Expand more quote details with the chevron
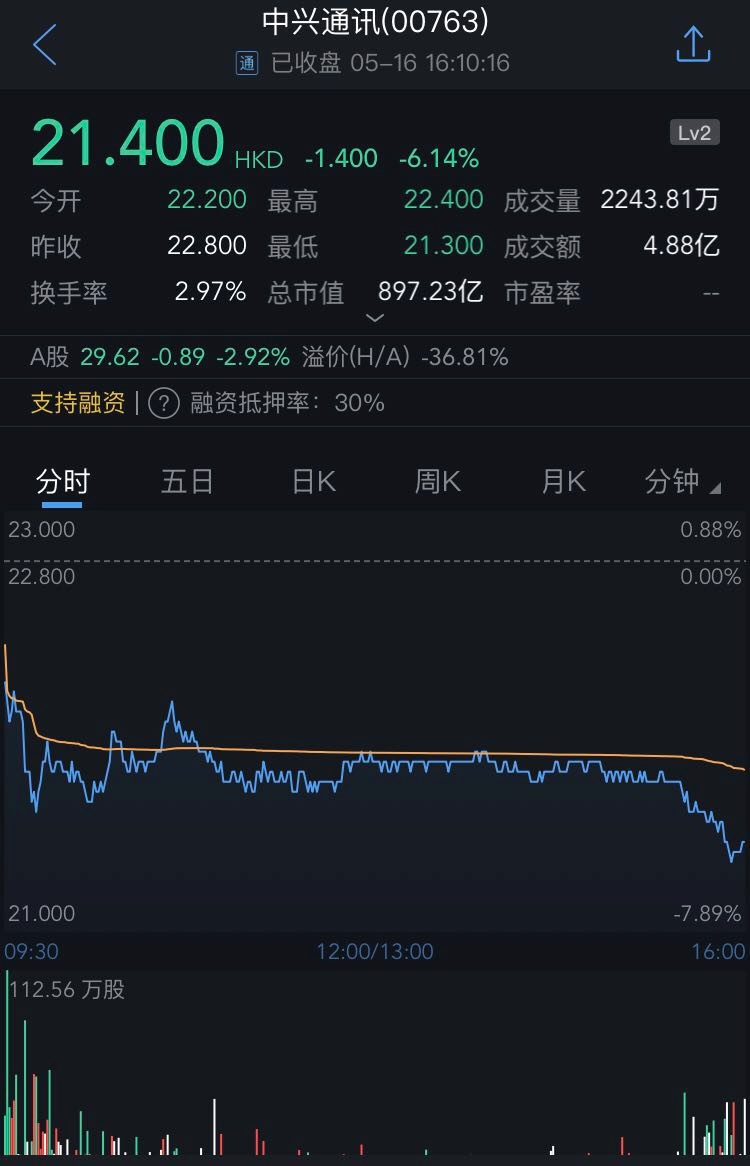This screenshot has height=1166, width=750. point(375,318)
